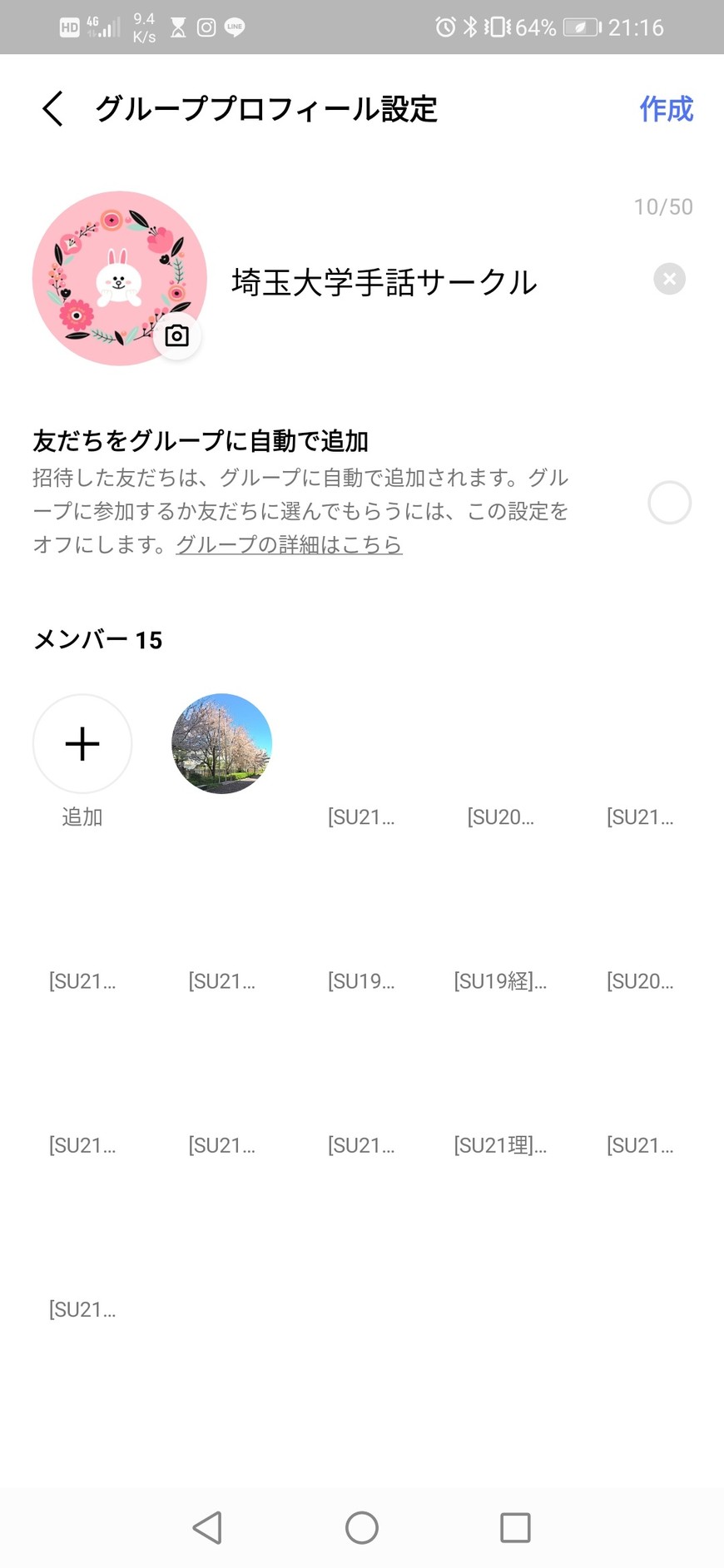The height and width of the screenshot is (1568, 724).
Task: Add more members with 追加 button
Action: click(x=82, y=744)
